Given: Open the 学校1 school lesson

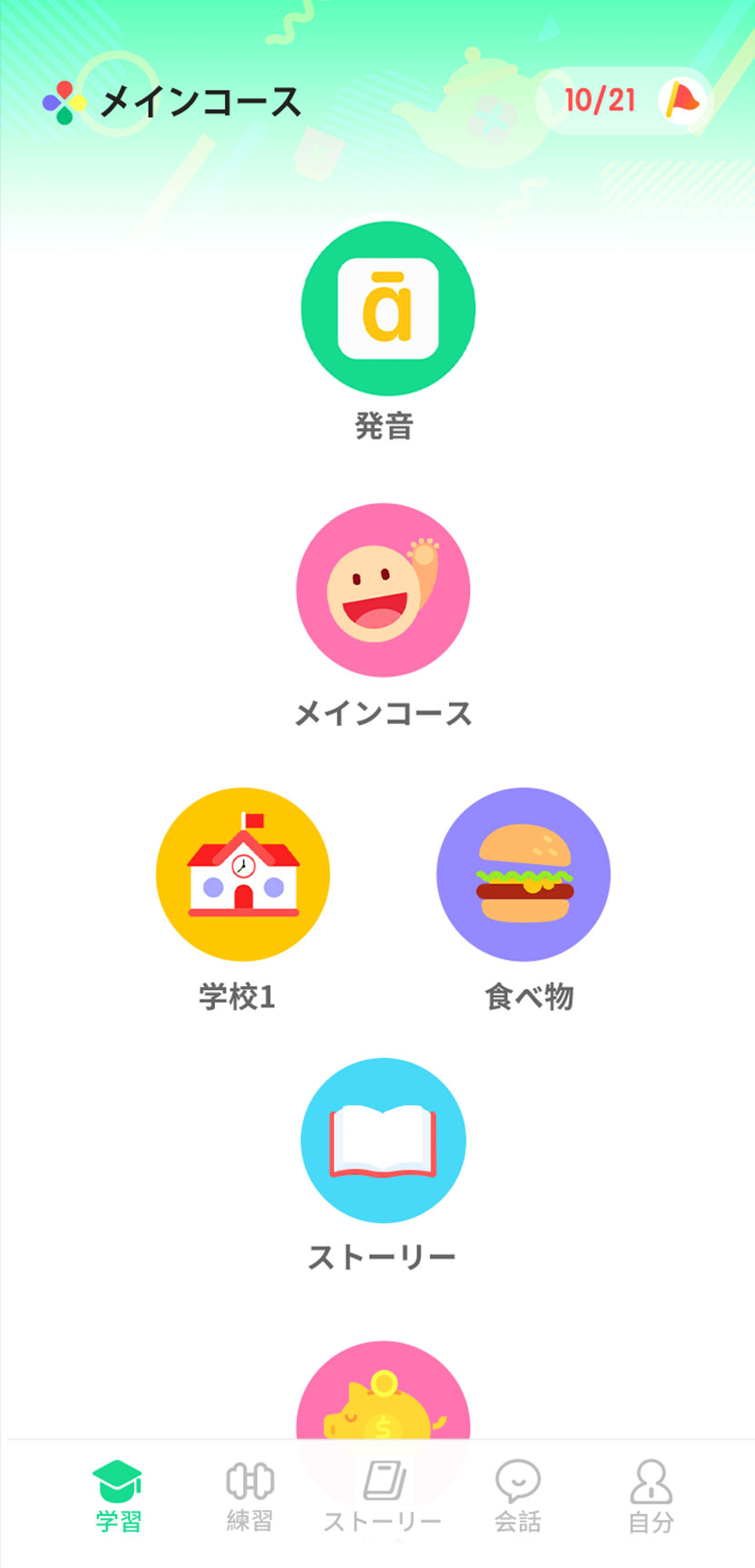Looking at the screenshot, I should [x=242, y=875].
